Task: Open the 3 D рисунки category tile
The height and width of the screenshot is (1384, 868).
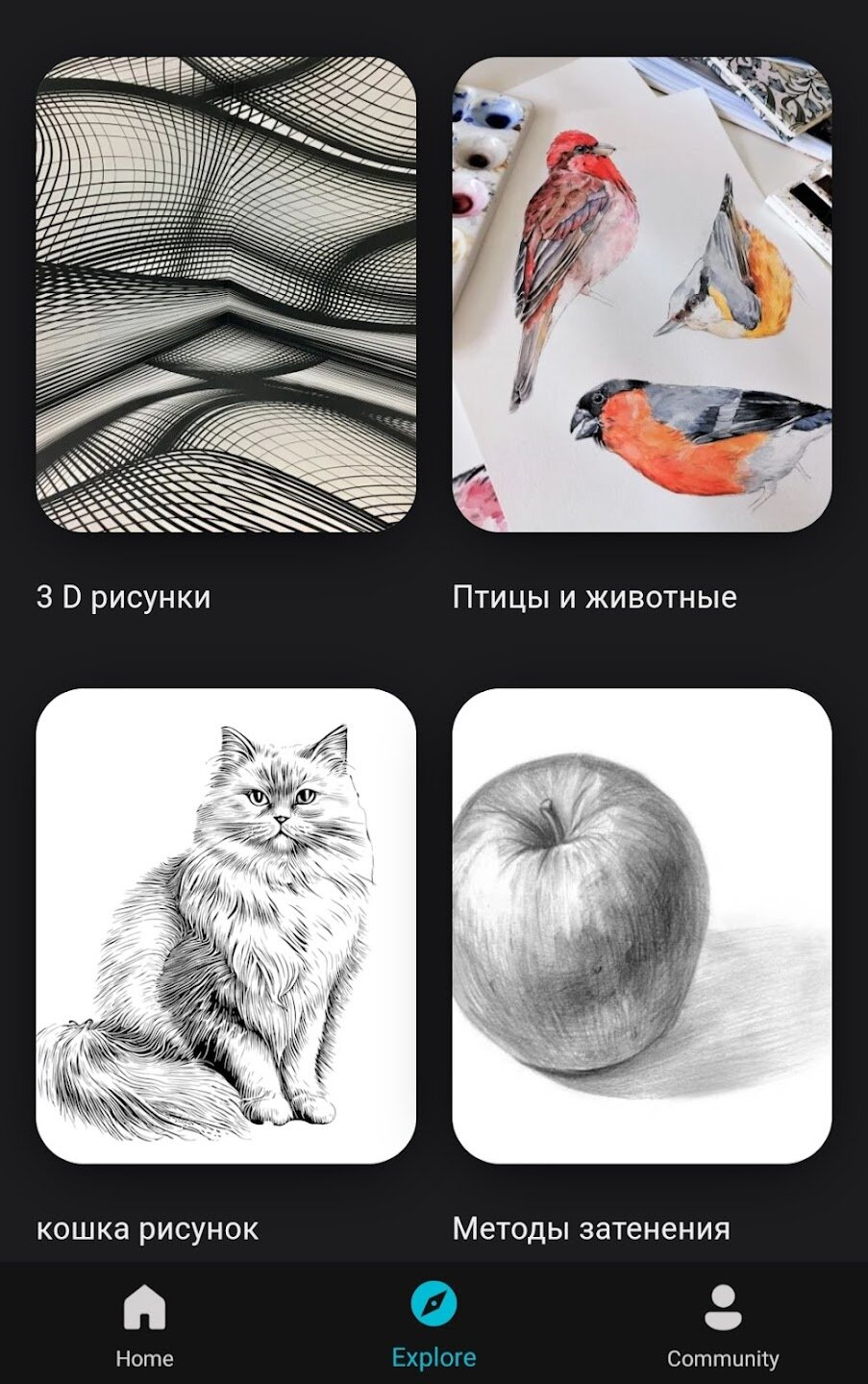Action: tap(226, 294)
